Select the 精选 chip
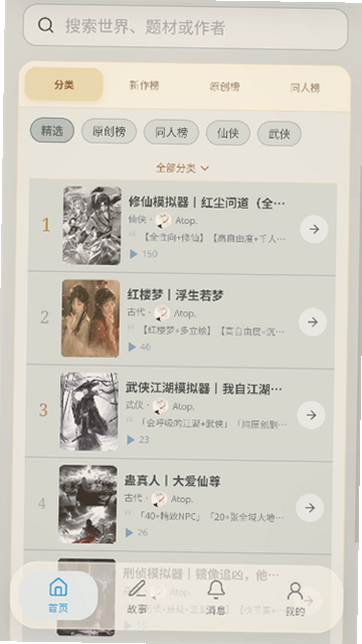Screen dimensions: 362x644 click(52, 131)
